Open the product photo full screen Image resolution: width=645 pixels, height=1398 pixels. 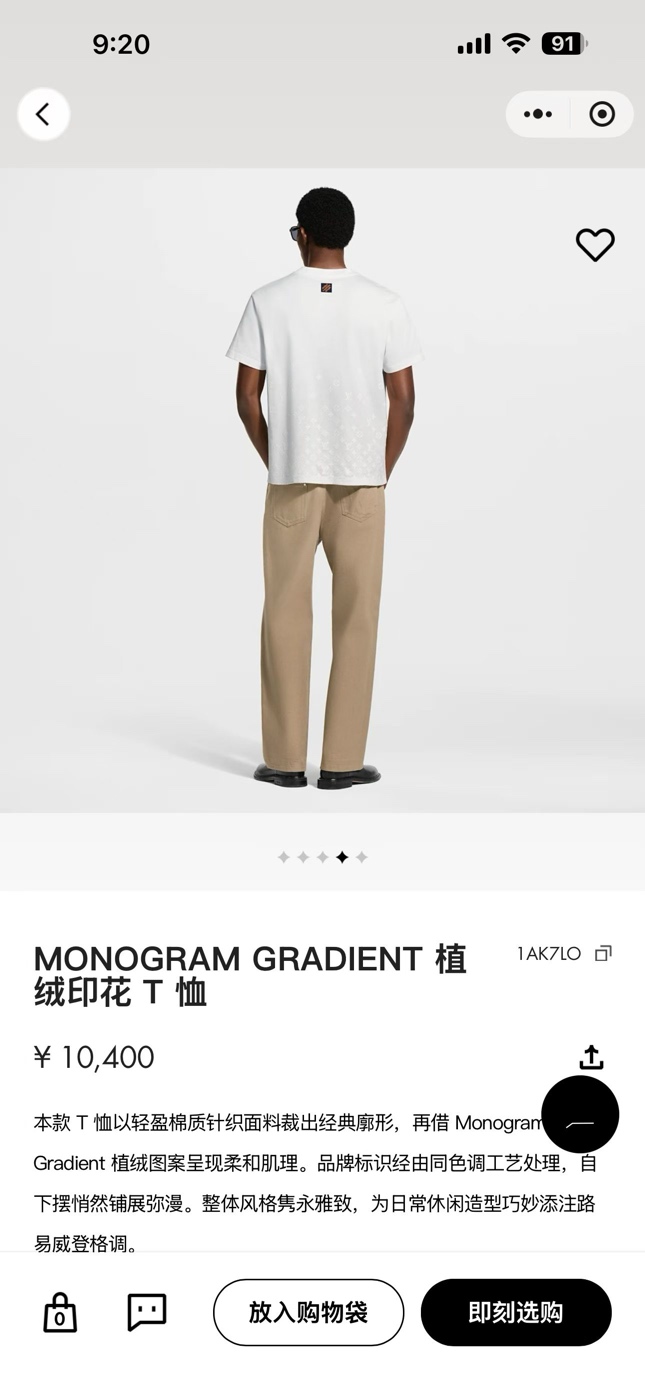tap(322, 490)
